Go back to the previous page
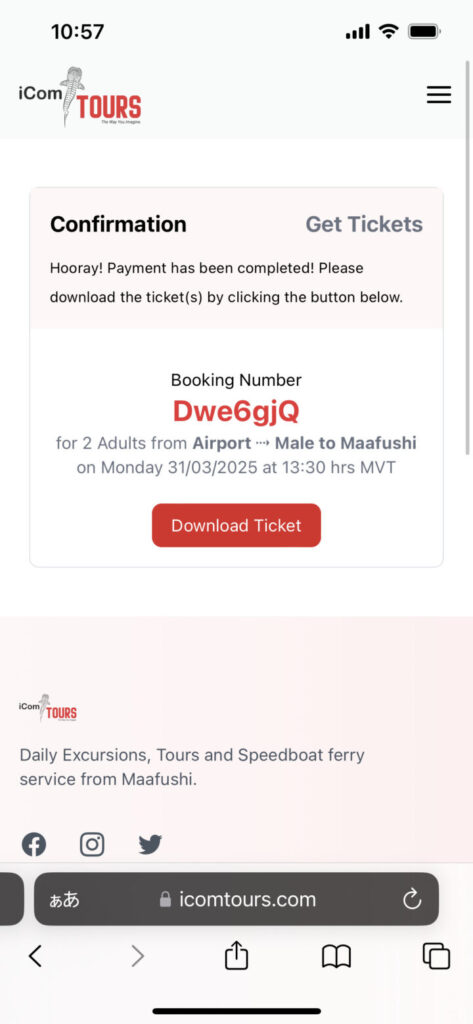Screen dimensions: 473x1024 tap(35, 956)
